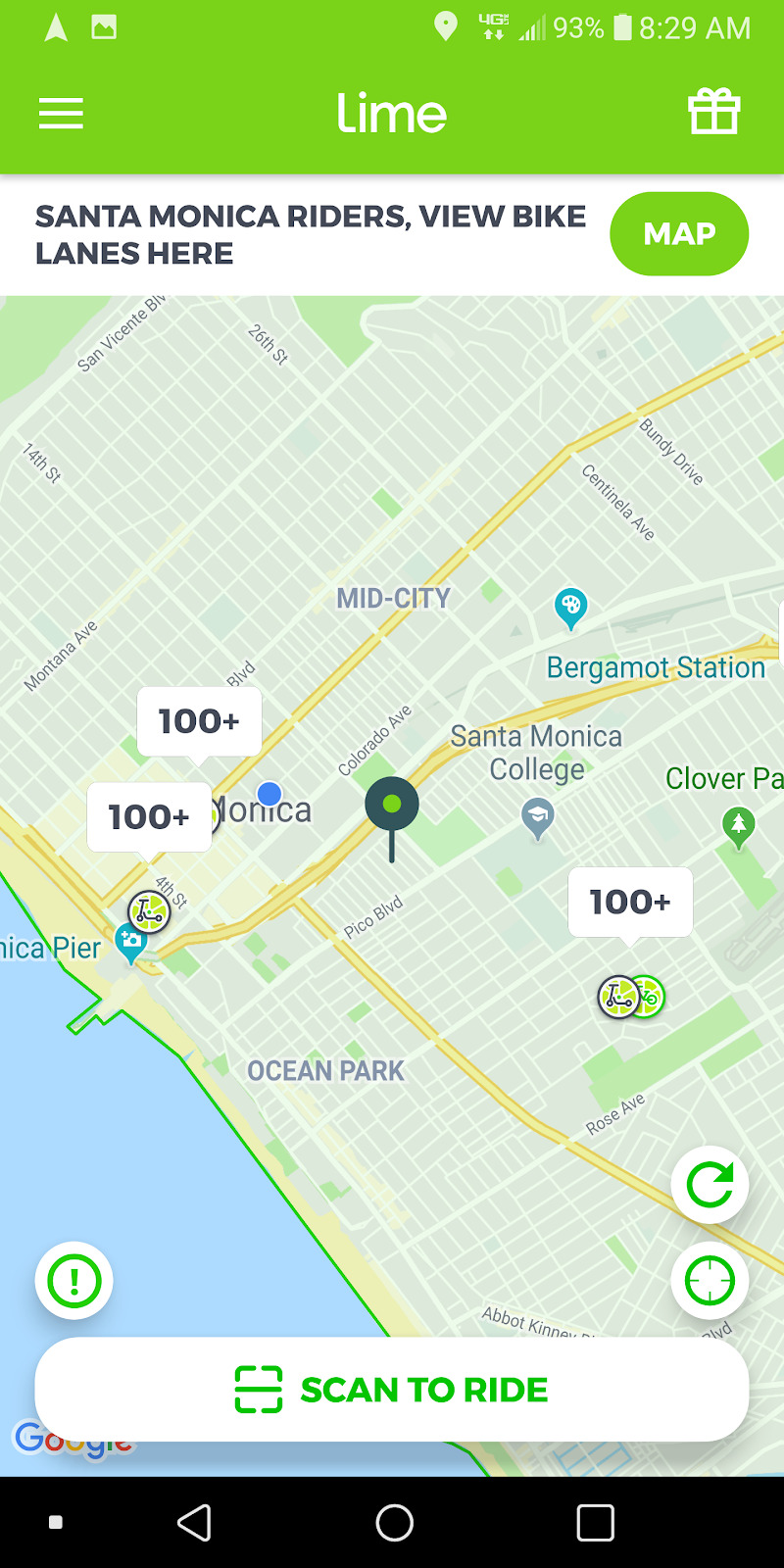
Task: Open the hamburger menu
Action: tap(61, 114)
